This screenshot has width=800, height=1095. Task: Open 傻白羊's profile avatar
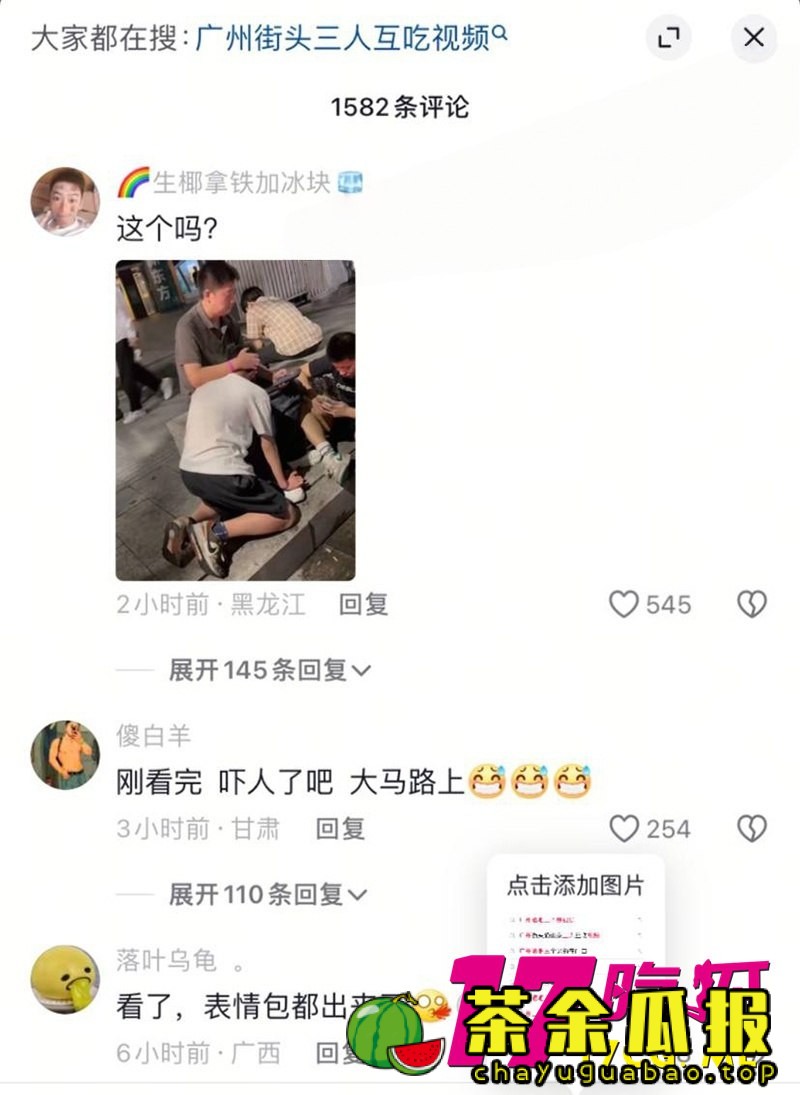click(66, 754)
